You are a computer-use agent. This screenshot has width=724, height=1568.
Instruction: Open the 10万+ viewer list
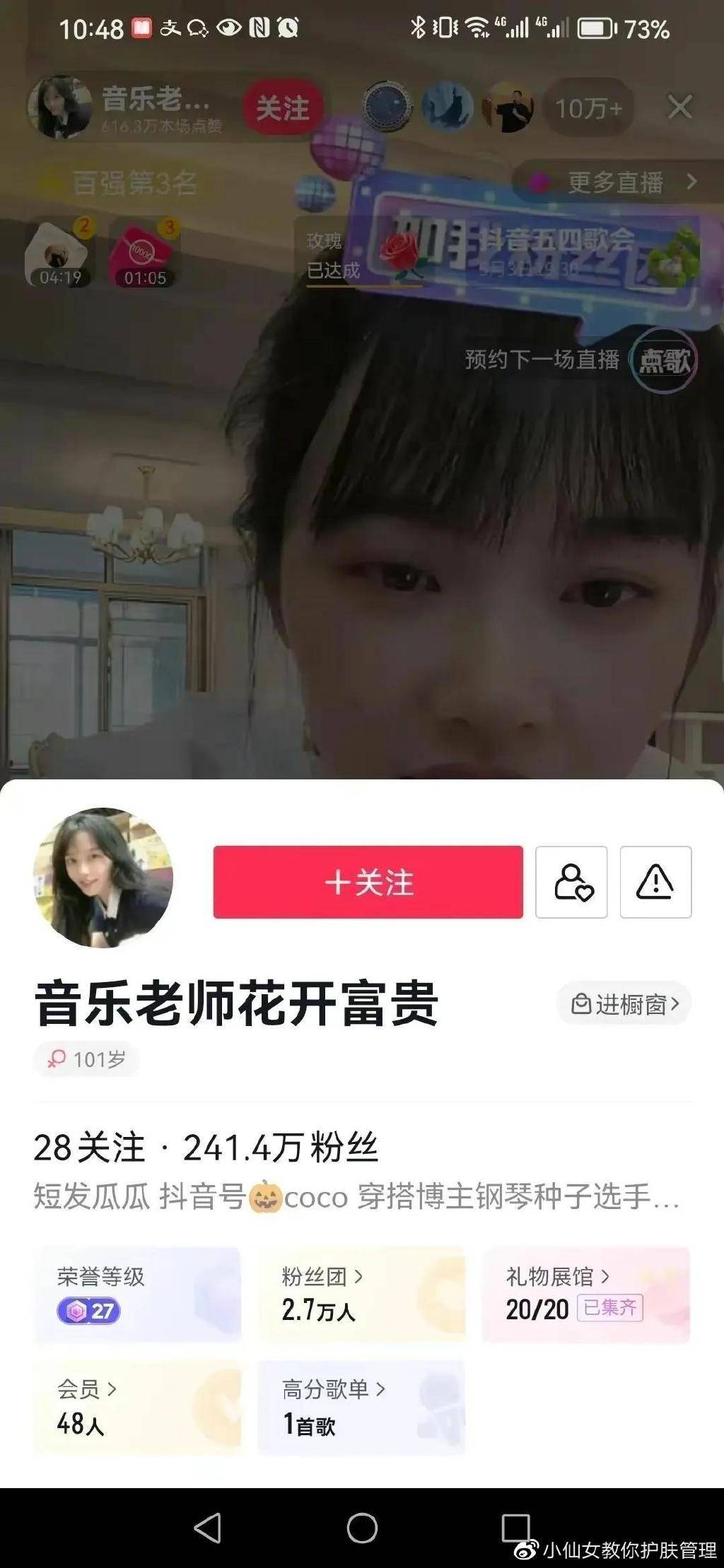[588, 108]
